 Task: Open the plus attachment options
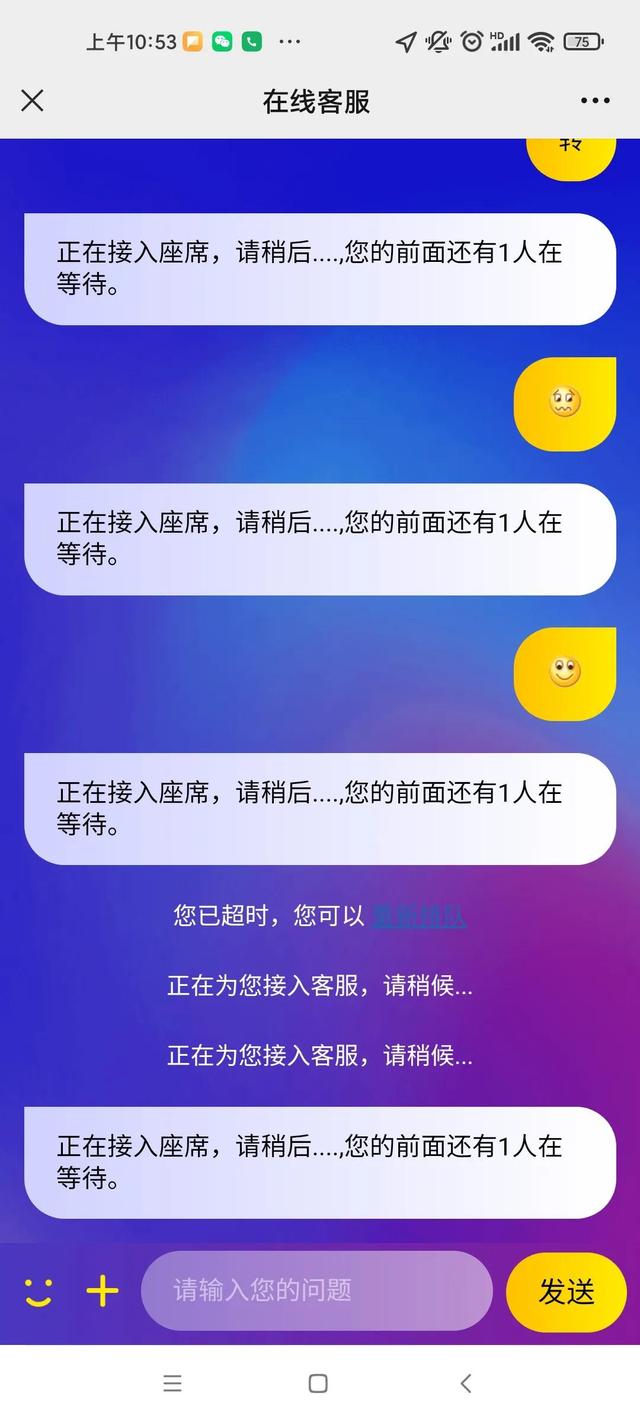point(102,1291)
